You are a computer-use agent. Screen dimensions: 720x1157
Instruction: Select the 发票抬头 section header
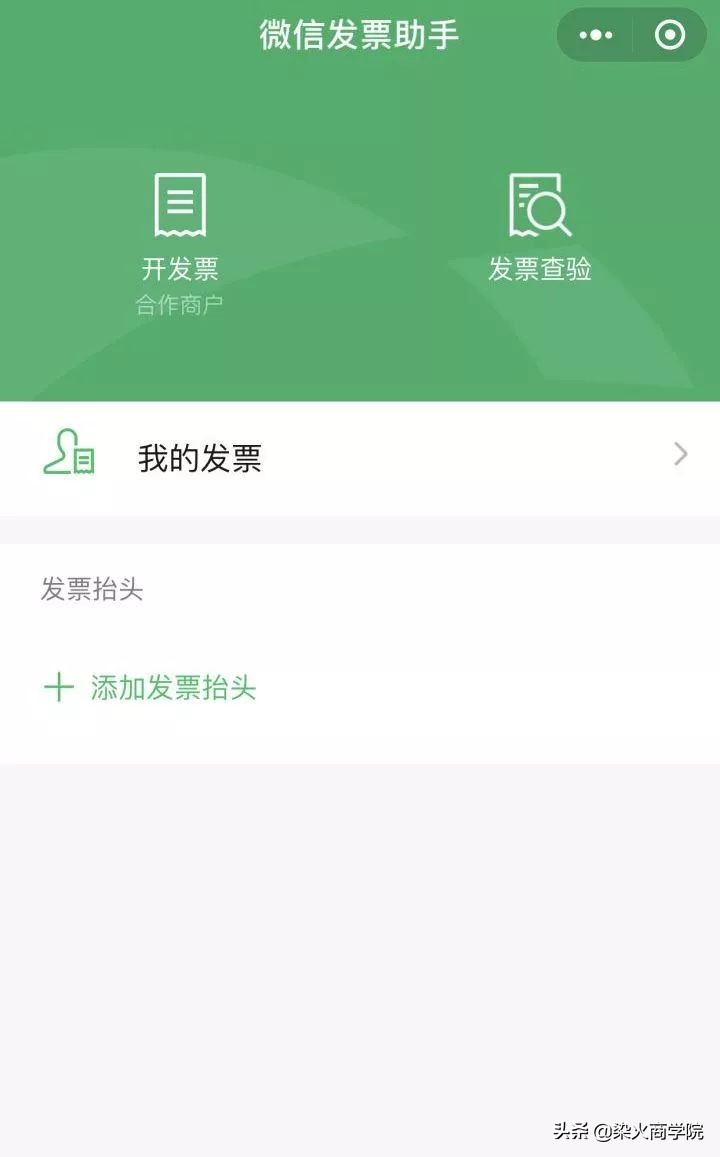point(91,590)
